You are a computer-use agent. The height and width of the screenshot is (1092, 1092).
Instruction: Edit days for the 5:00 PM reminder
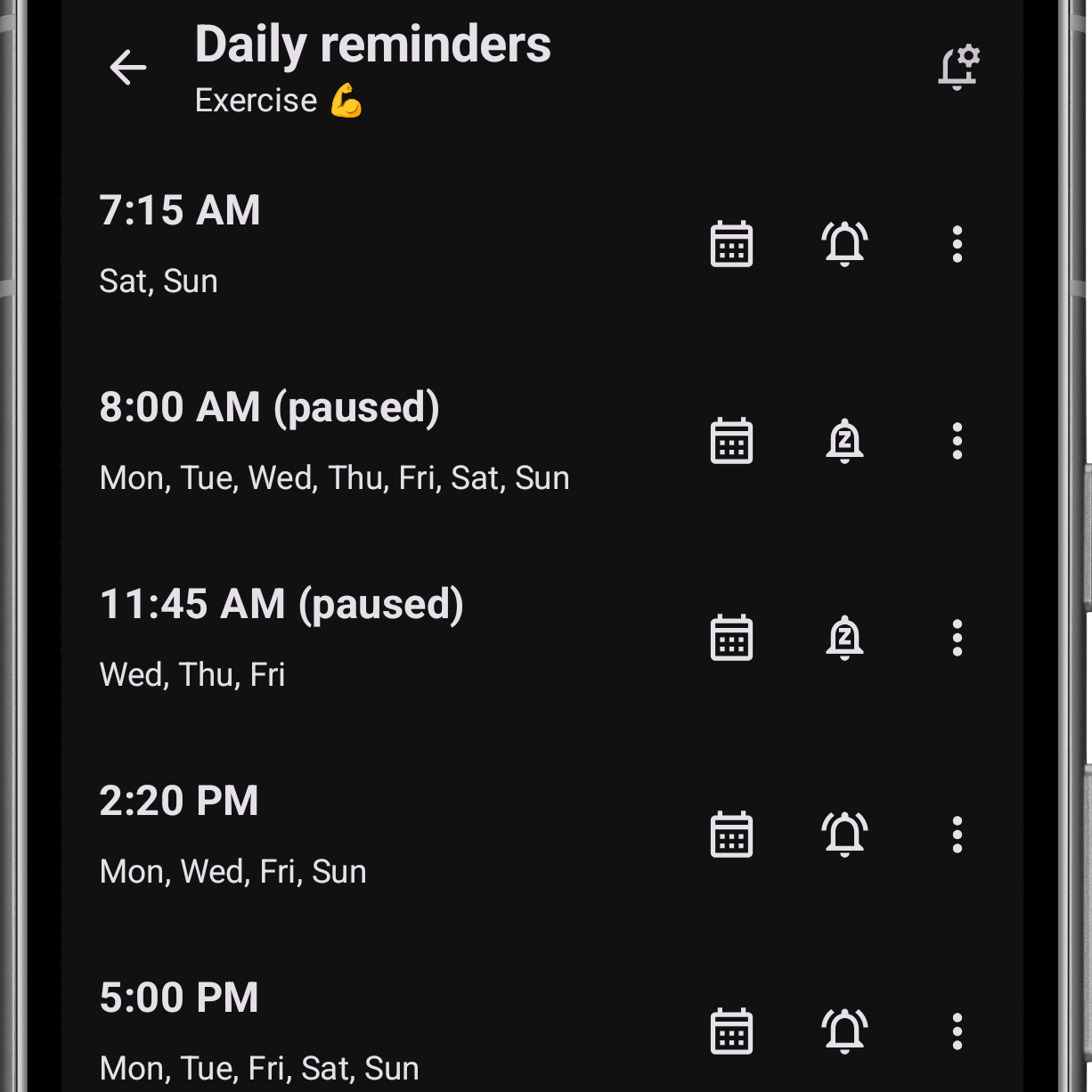point(731,1031)
